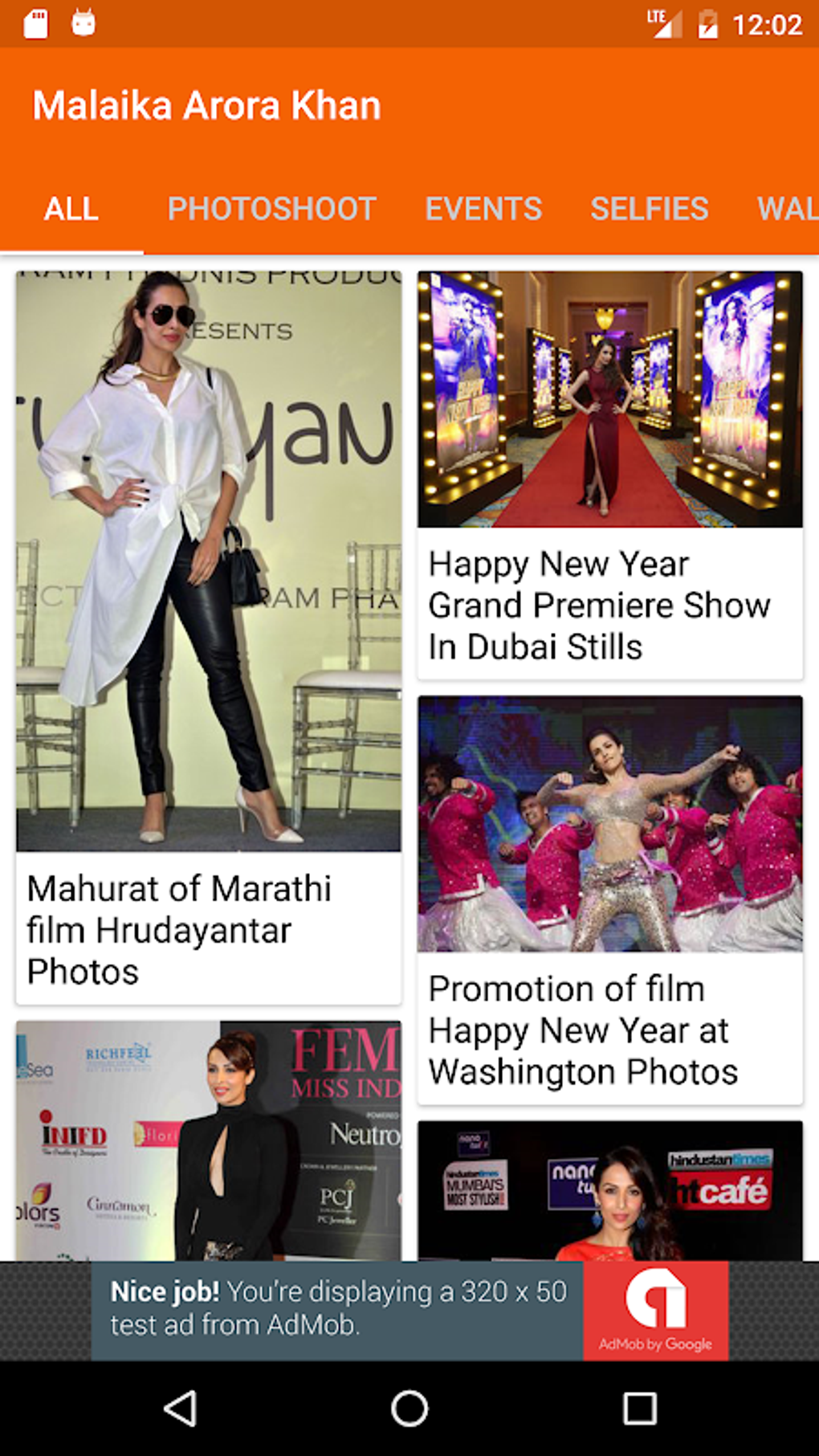Tap the AdMob test ad banner

(x=409, y=1310)
